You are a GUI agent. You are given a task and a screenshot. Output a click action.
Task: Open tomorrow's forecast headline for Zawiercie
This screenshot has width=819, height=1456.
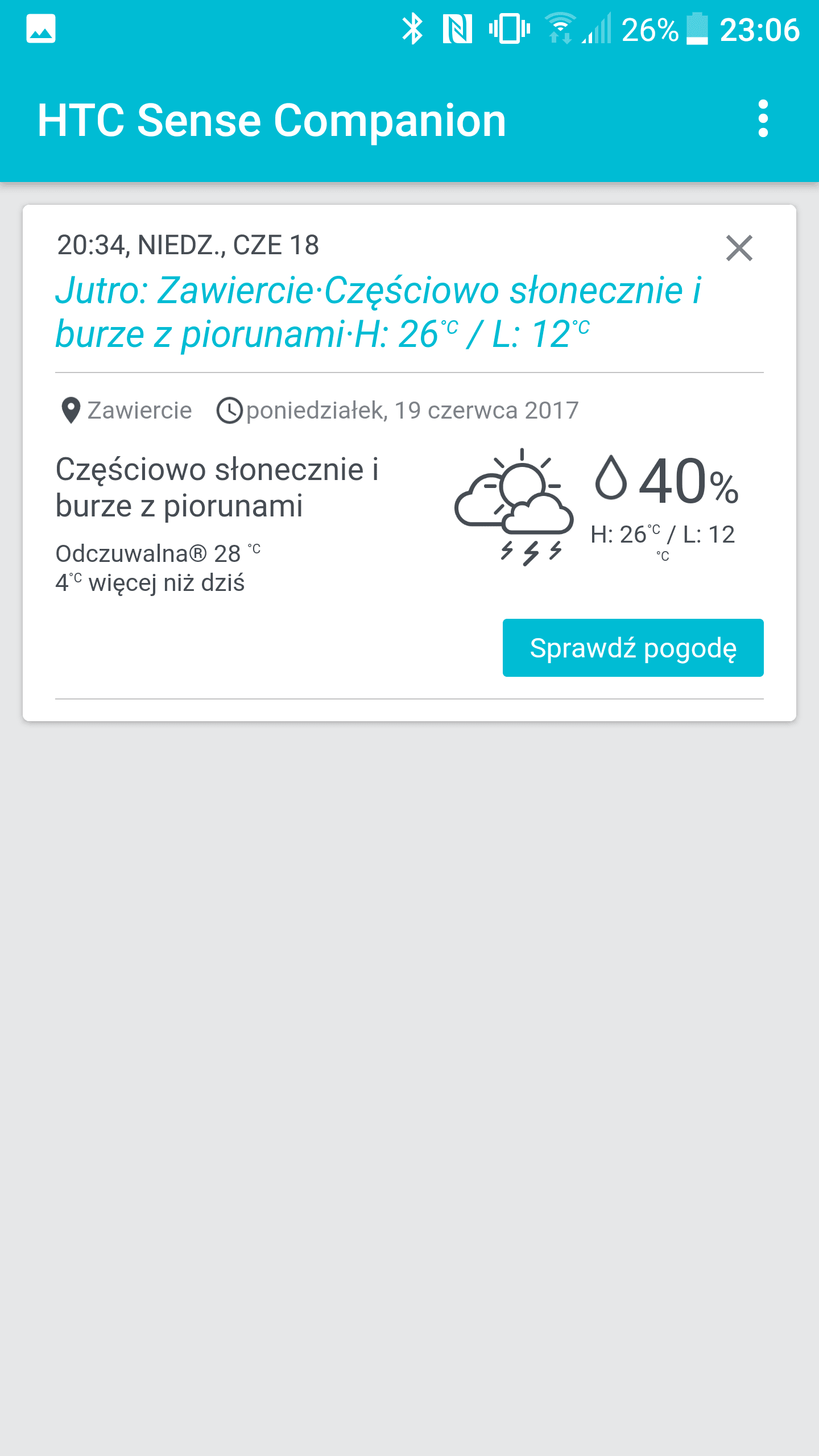coord(379,312)
